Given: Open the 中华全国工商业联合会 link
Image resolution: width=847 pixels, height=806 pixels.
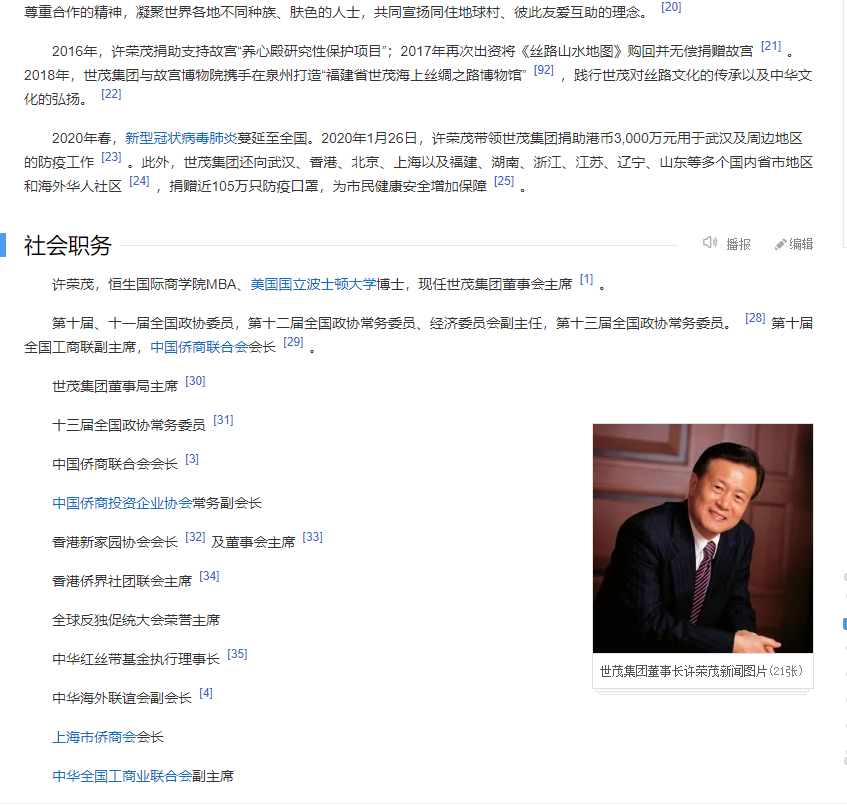Looking at the screenshot, I should 122,776.
